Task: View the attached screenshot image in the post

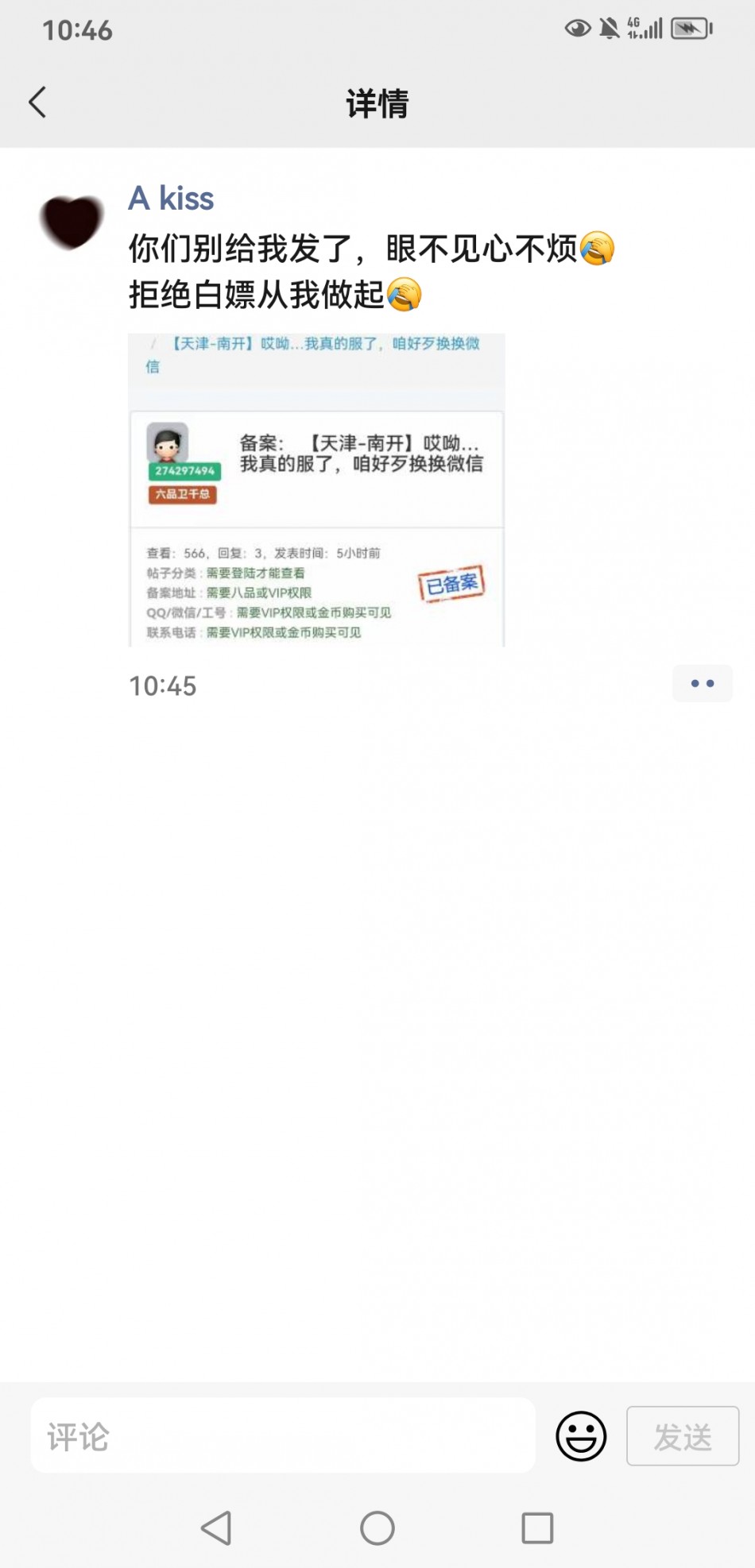Action: [316, 489]
